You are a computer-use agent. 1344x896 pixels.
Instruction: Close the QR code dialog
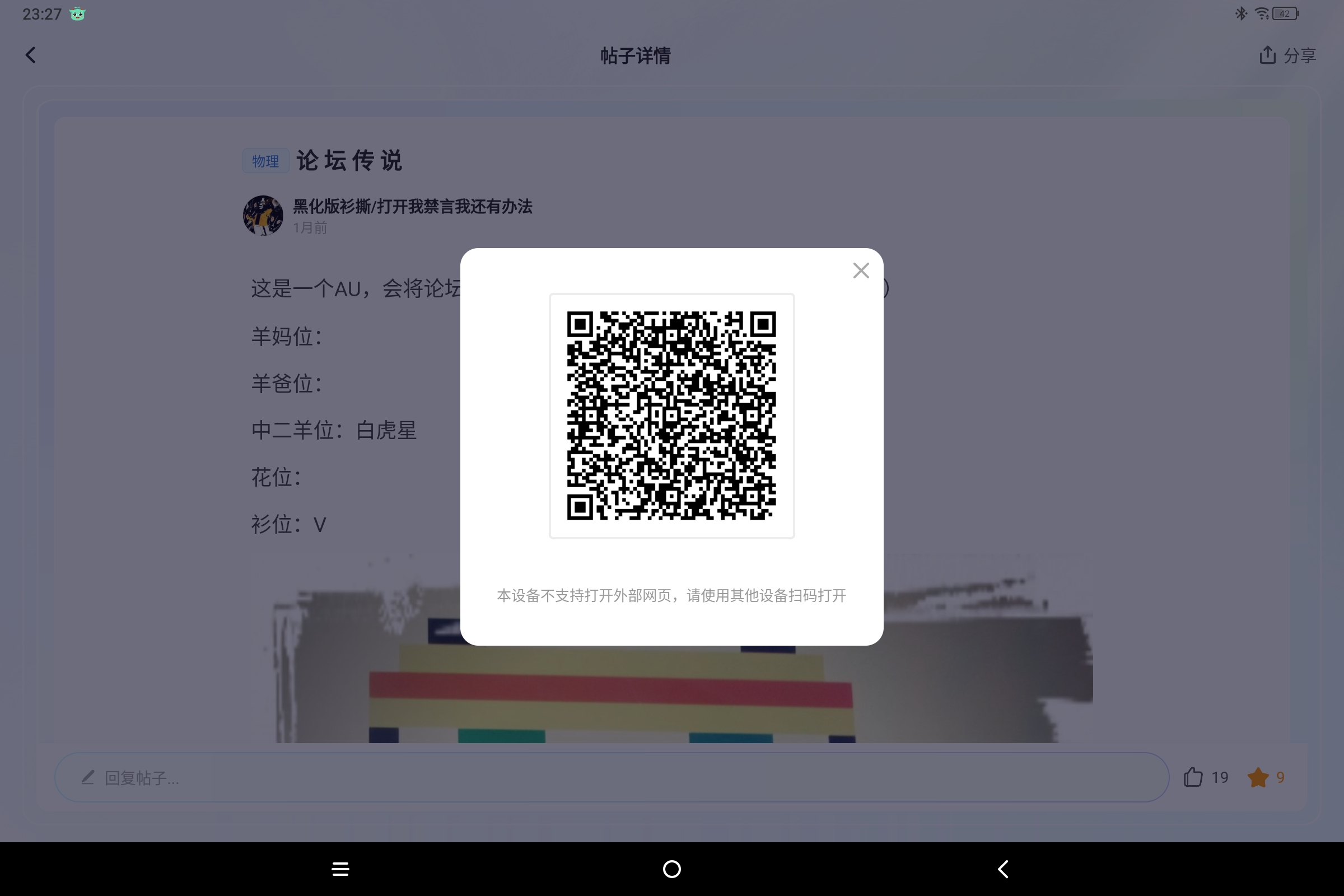pos(861,270)
